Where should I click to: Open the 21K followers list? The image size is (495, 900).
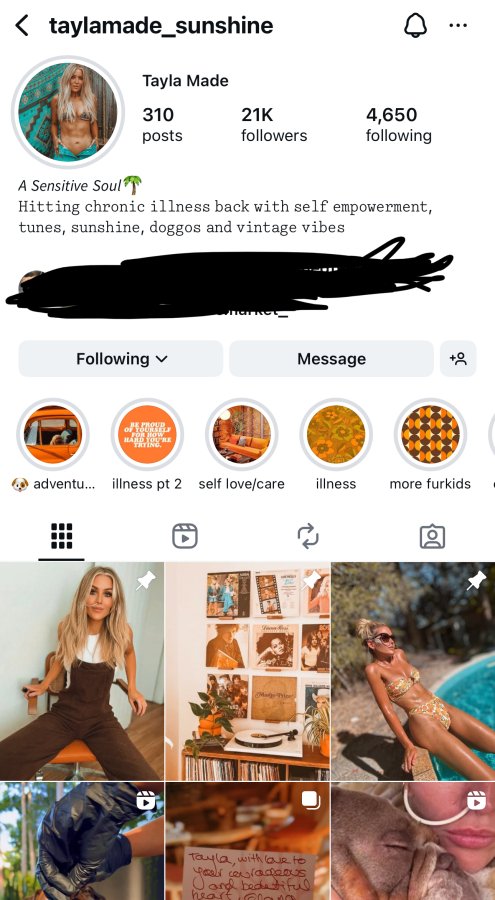coord(274,125)
